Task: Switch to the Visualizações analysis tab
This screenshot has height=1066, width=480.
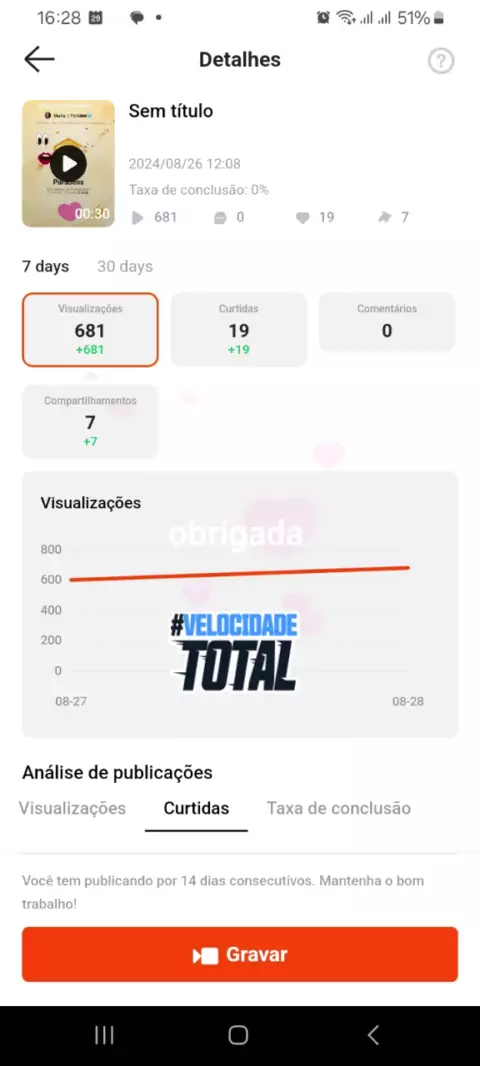Action: pos(72,808)
